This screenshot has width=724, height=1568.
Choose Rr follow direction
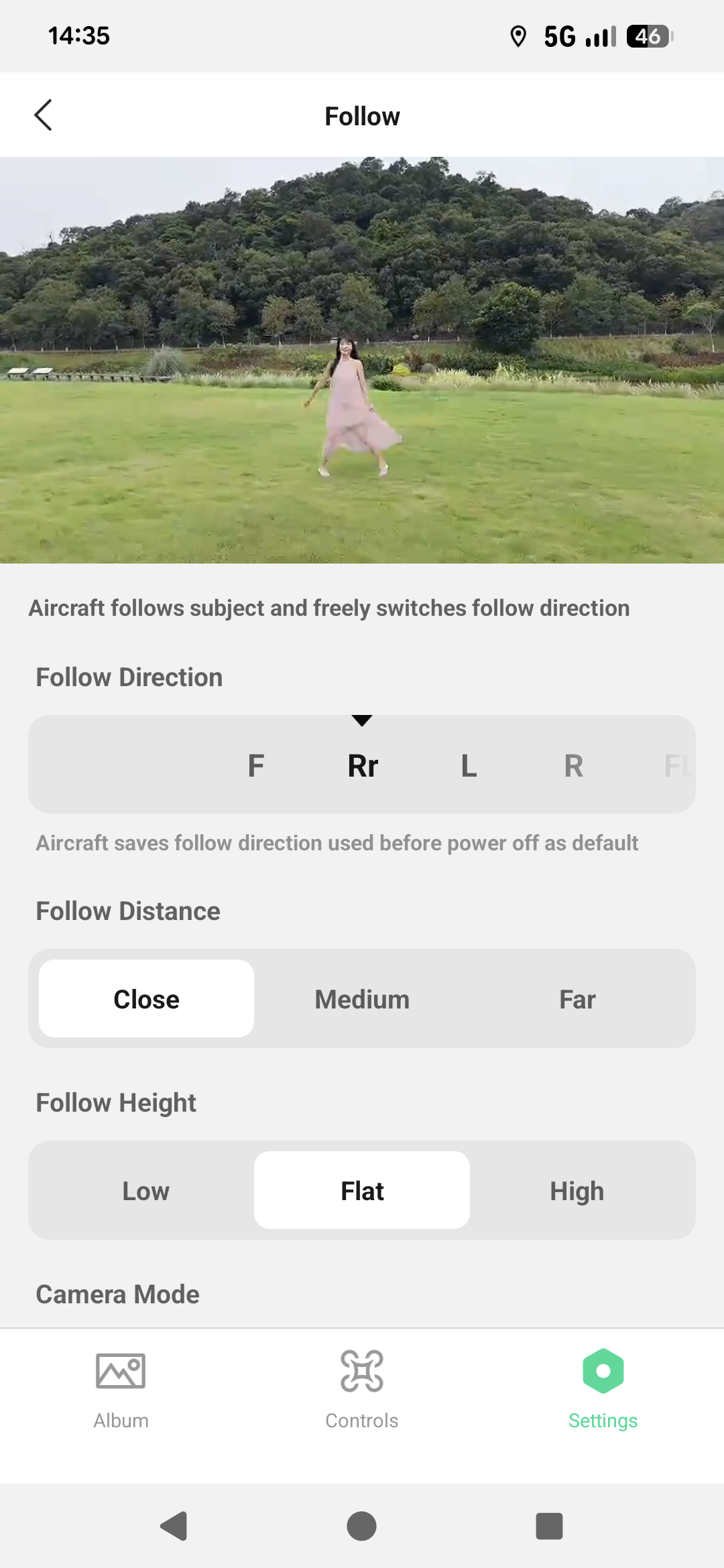tap(363, 765)
